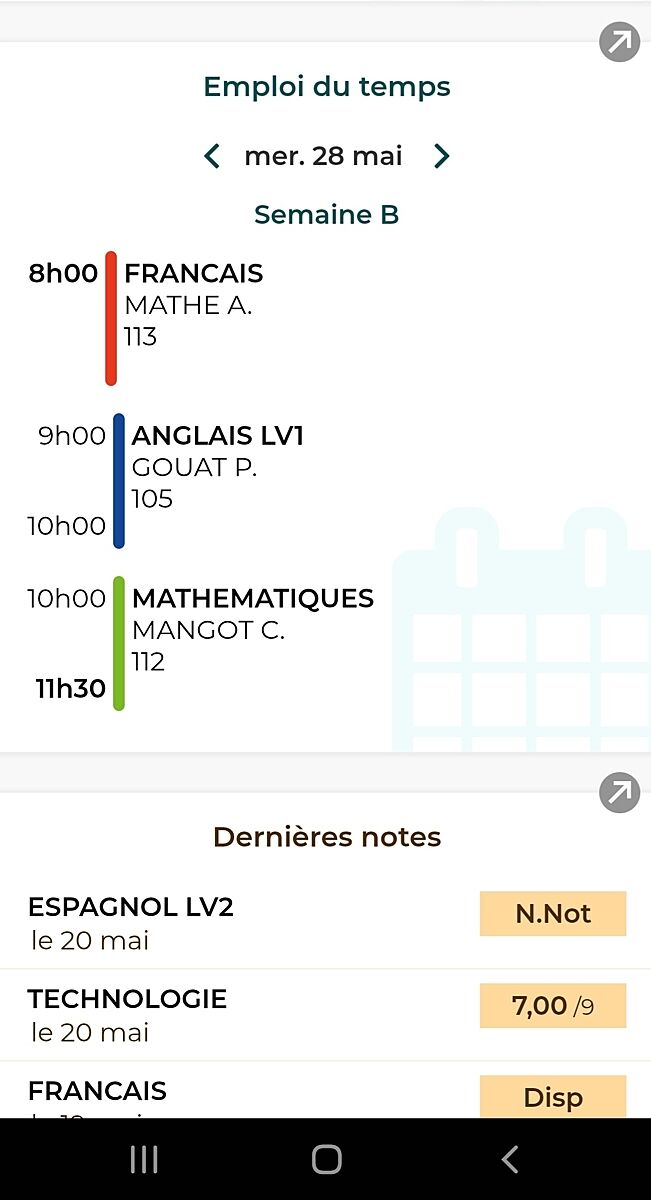Go to the previous day's timetable
This screenshot has width=651, height=1200.
pyautogui.click(x=211, y=156)
